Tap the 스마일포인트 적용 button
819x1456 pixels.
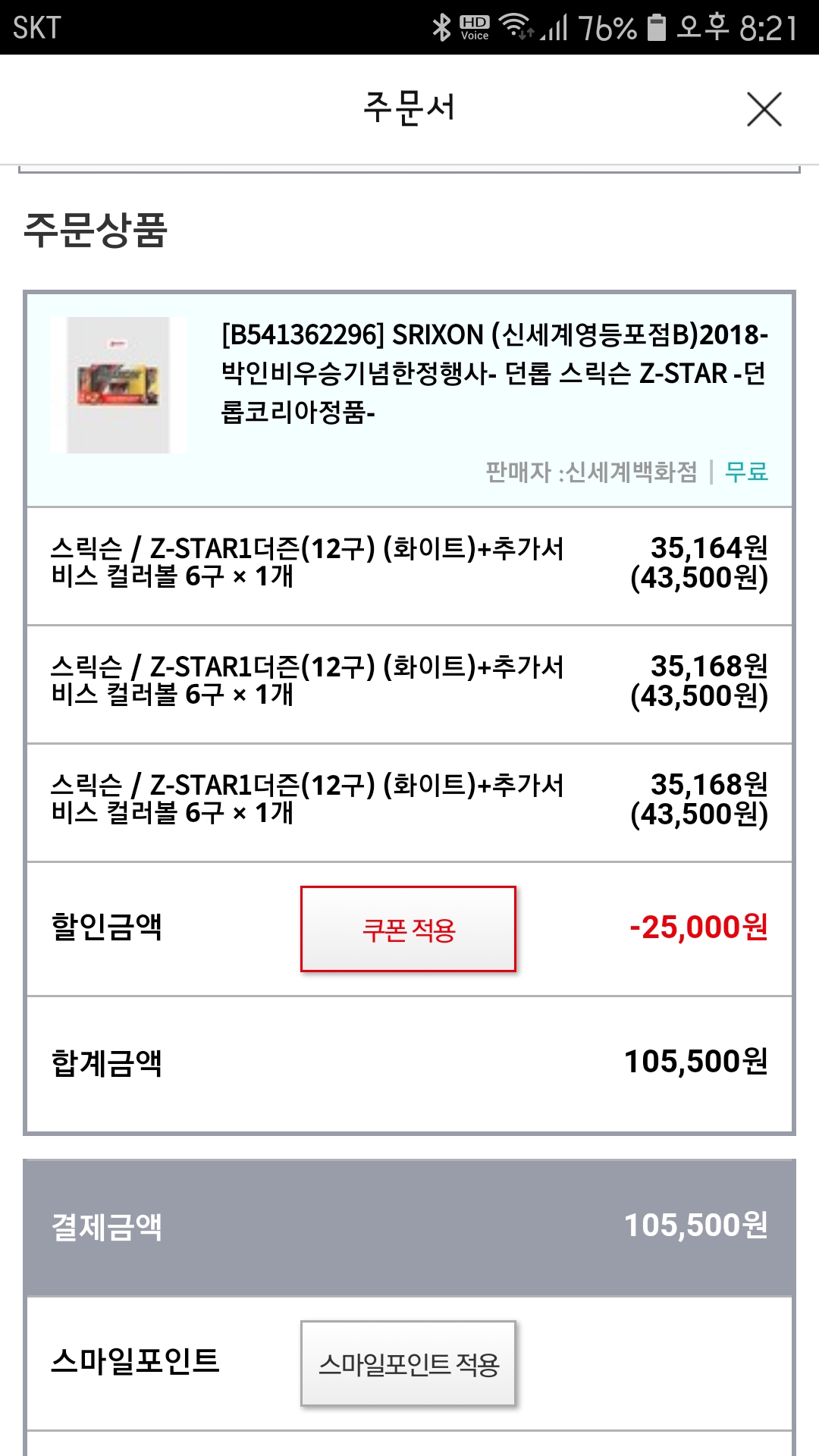pos(408,1363)
